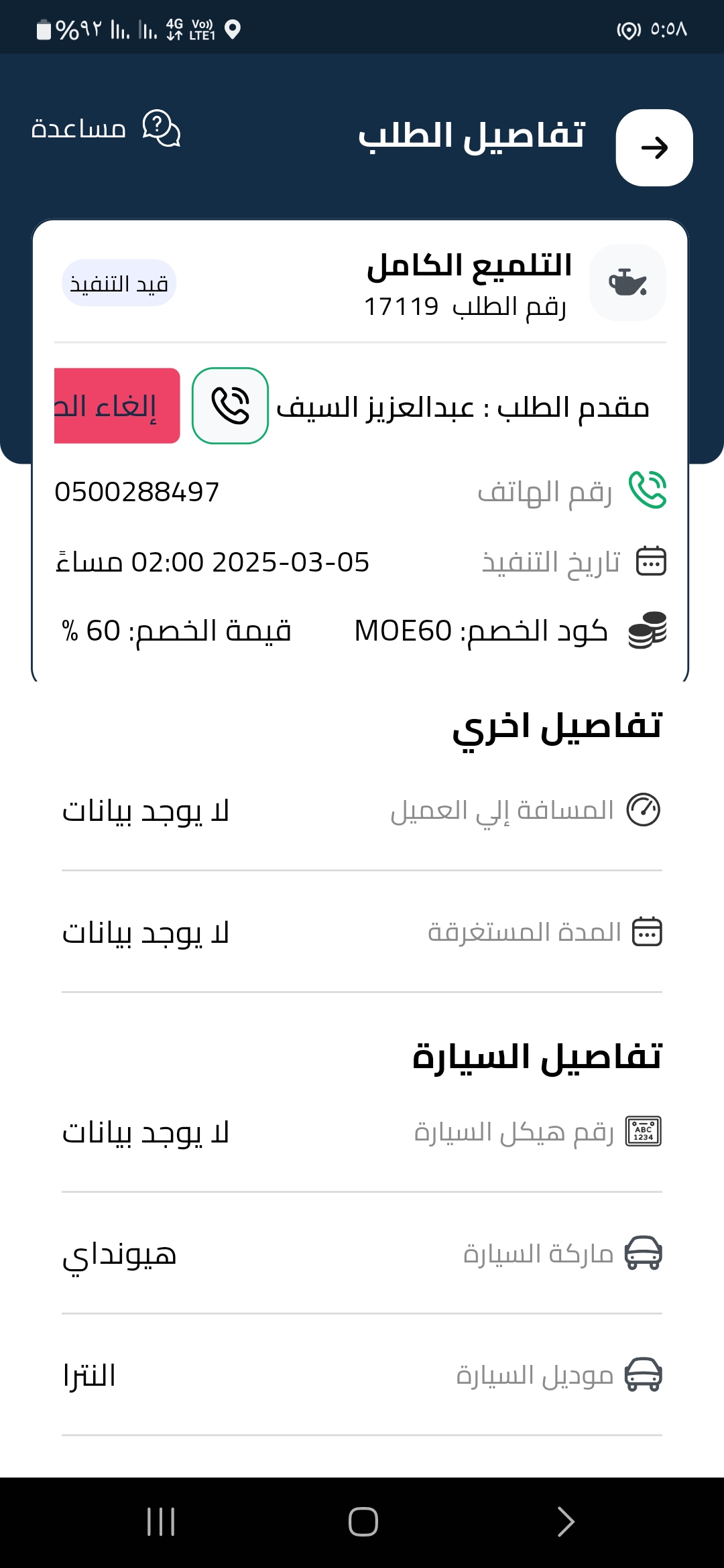Open recent apps from navigation bar
The height and width of the screenshot is (1568, 724).
161,1522
